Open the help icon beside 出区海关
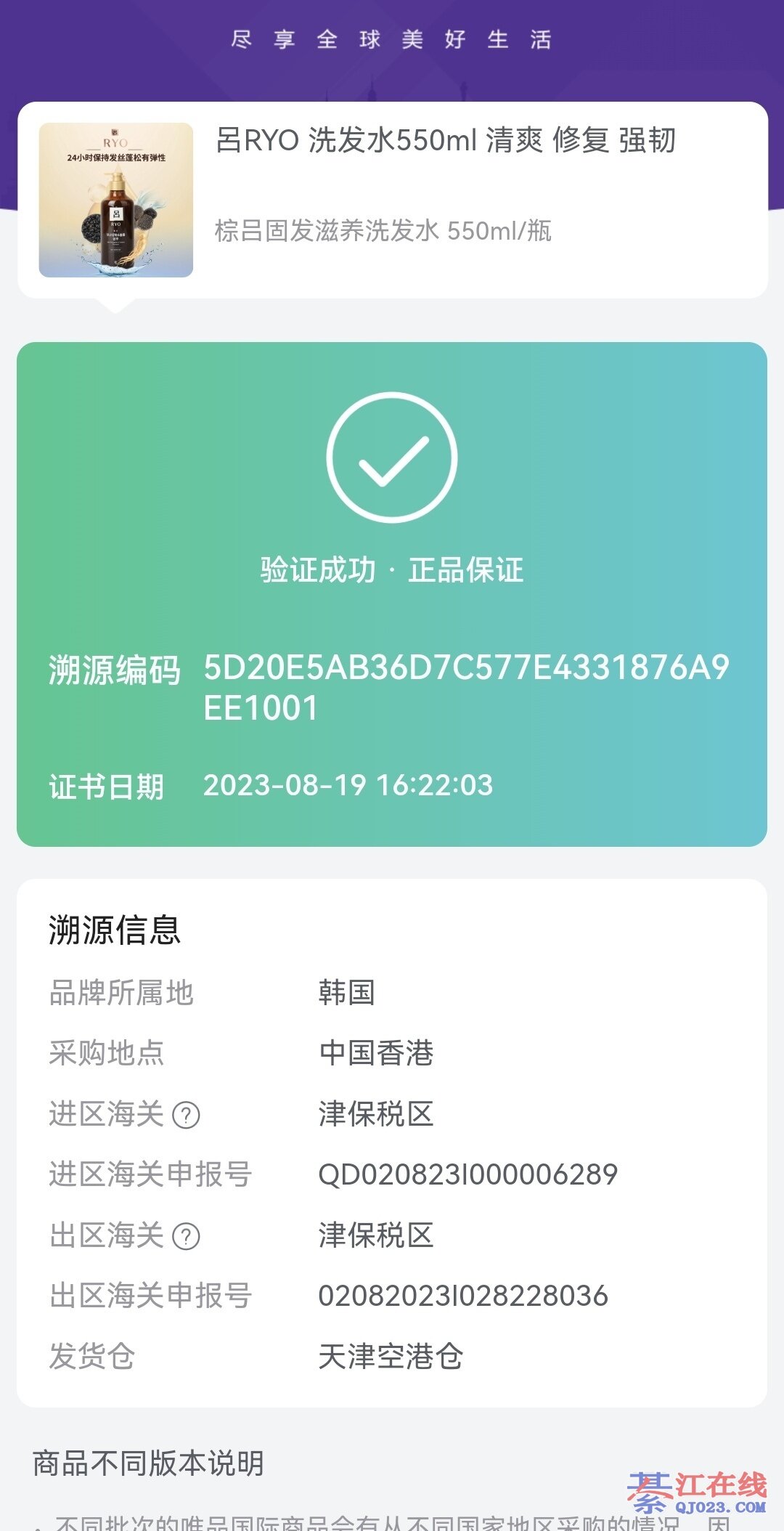The width and height of the screenshot is (784, 1531). [186, 1236]
